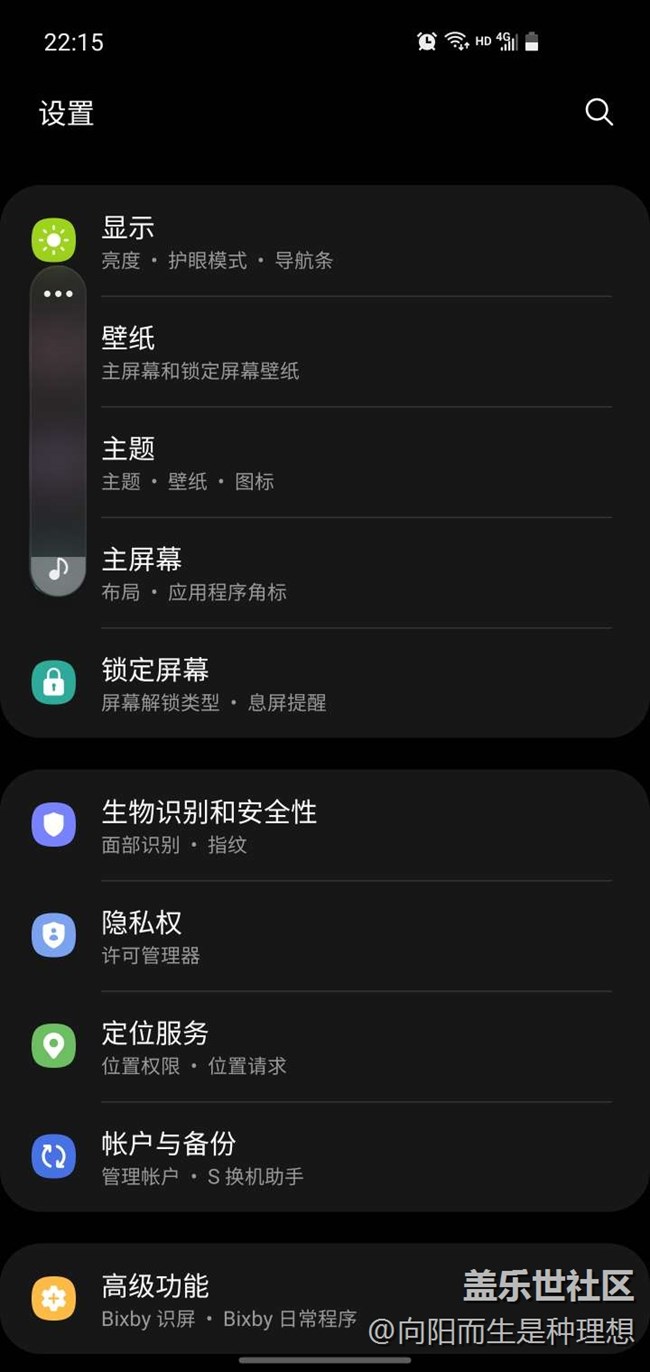
Task: Tap the three-dot button on floating panel
Action: pos(58,294)
